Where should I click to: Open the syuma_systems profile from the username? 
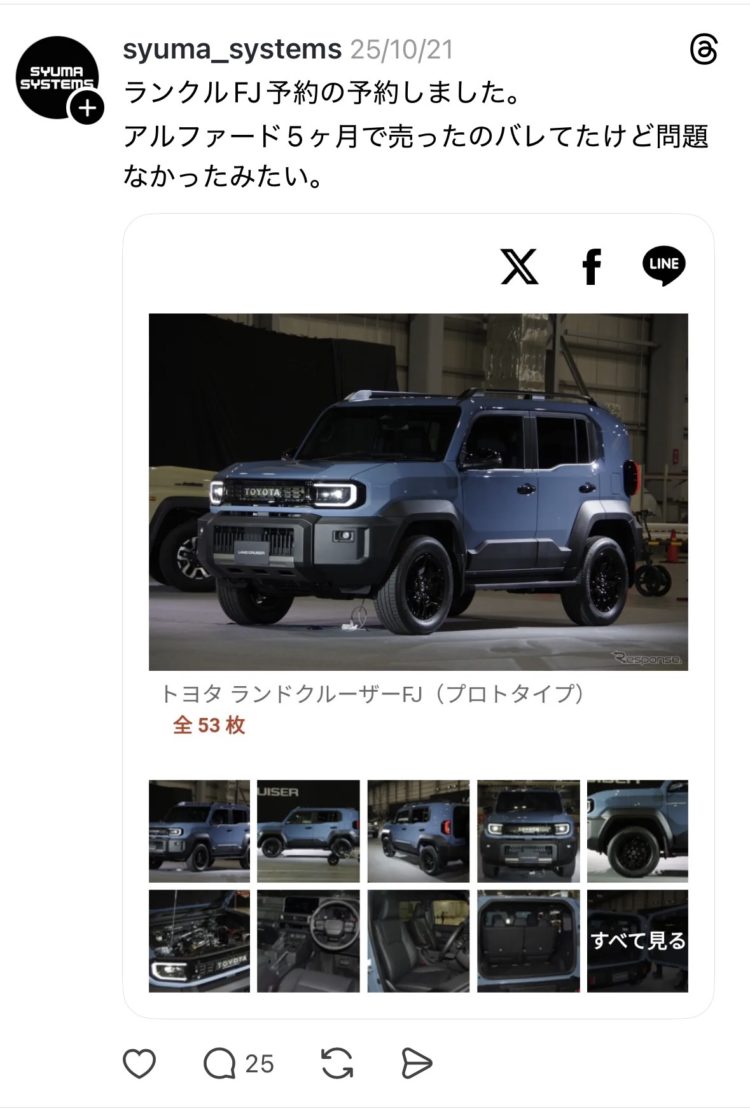click(231, 49)
